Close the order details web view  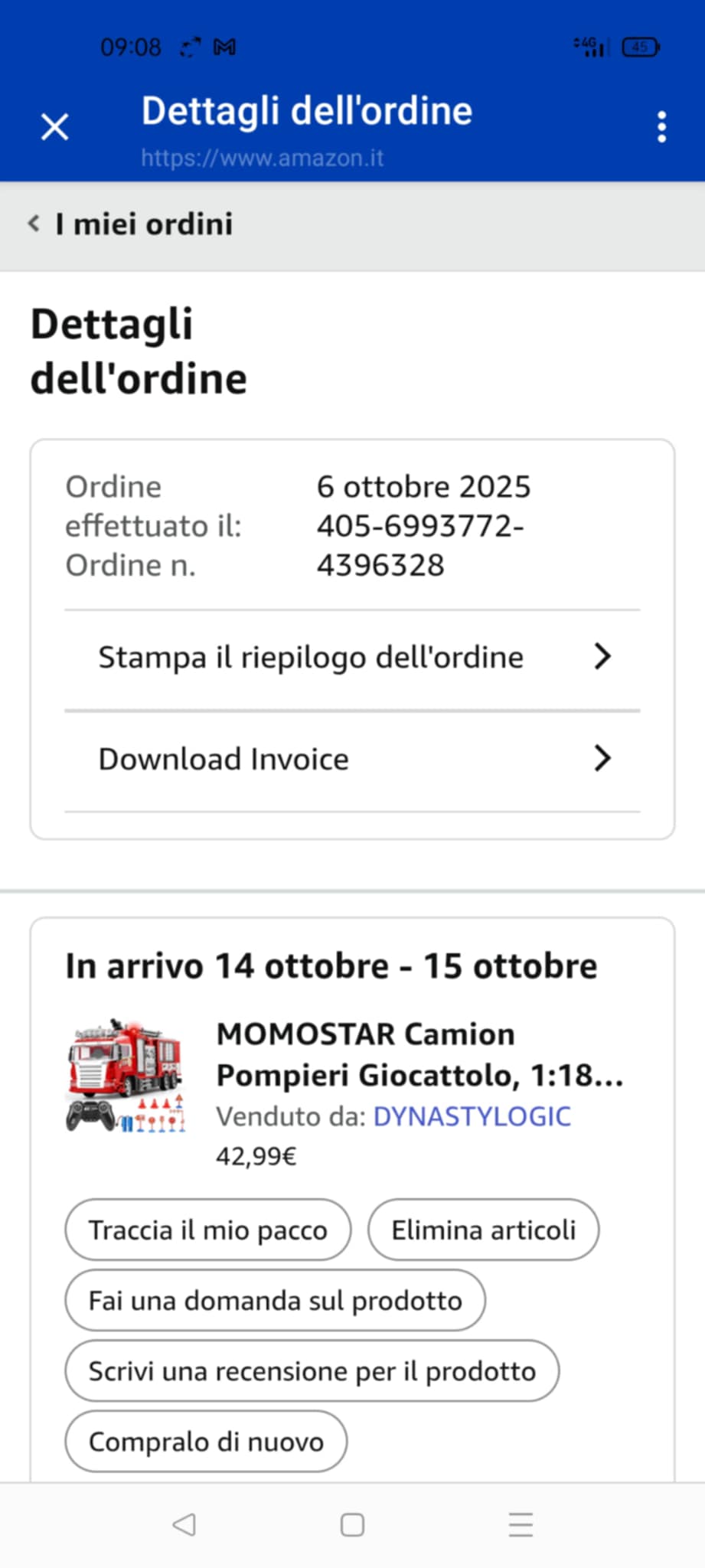tap(54, 126)
